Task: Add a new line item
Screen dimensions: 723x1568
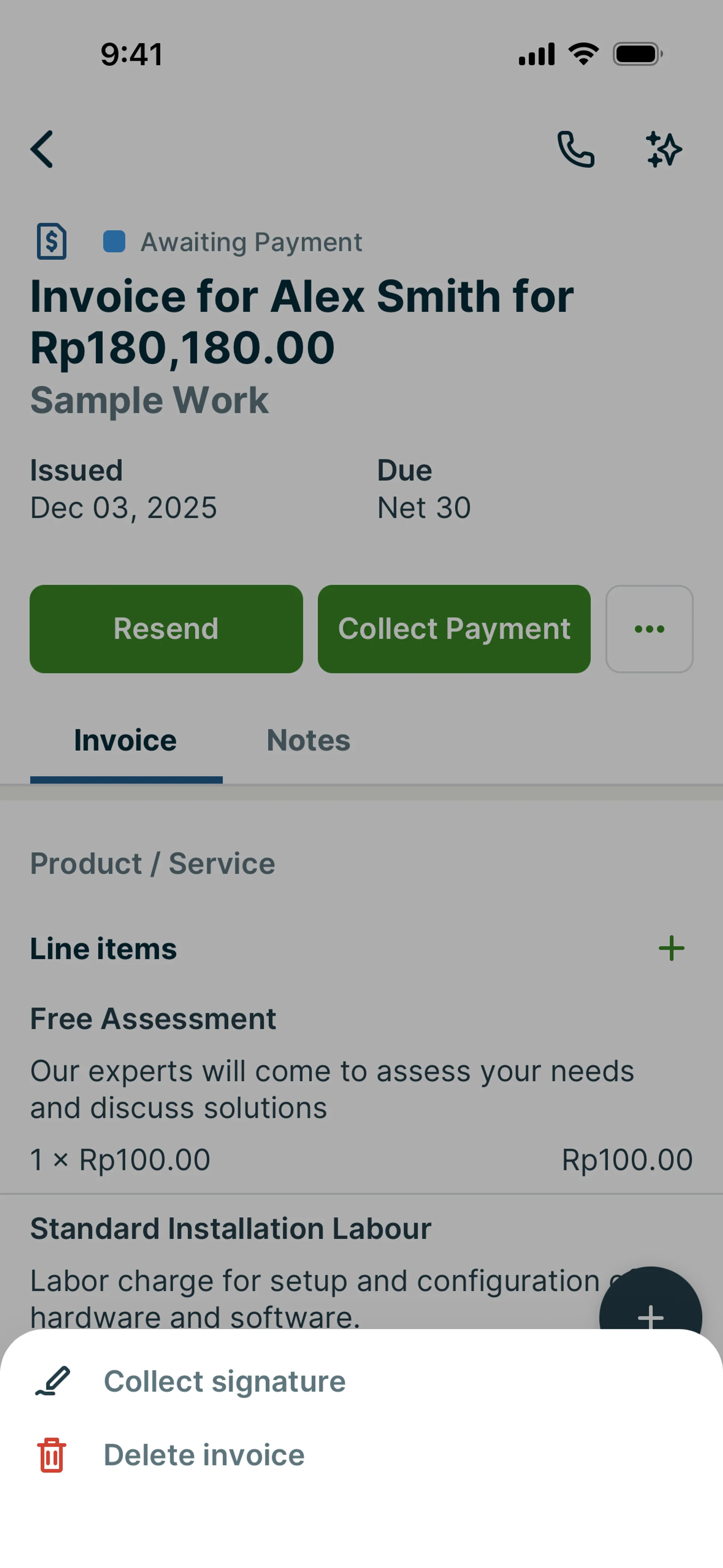Action: click(671, 948)
